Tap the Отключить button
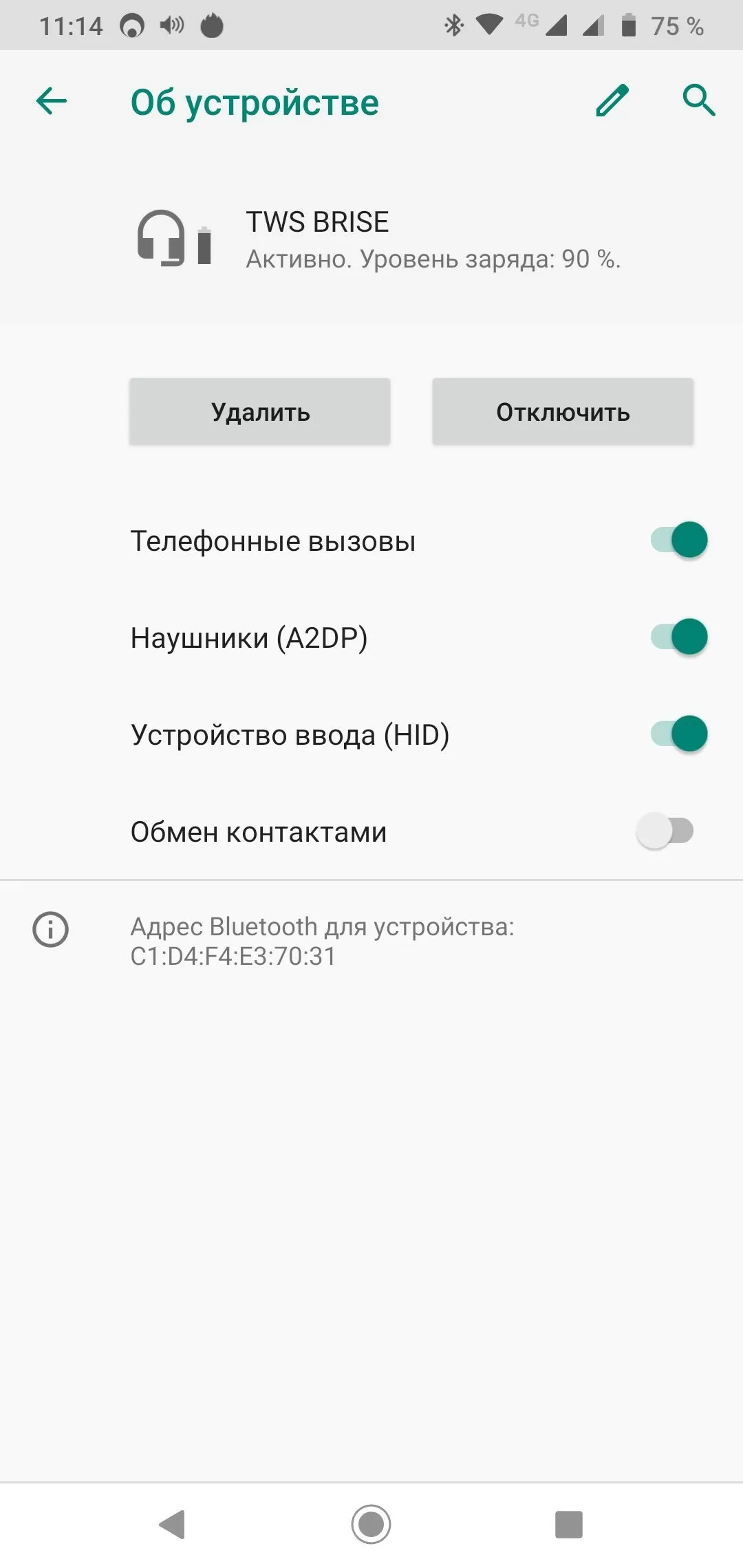Image resolution: width=743 pixels, height=1568 pixels. (x=563, y=411)
